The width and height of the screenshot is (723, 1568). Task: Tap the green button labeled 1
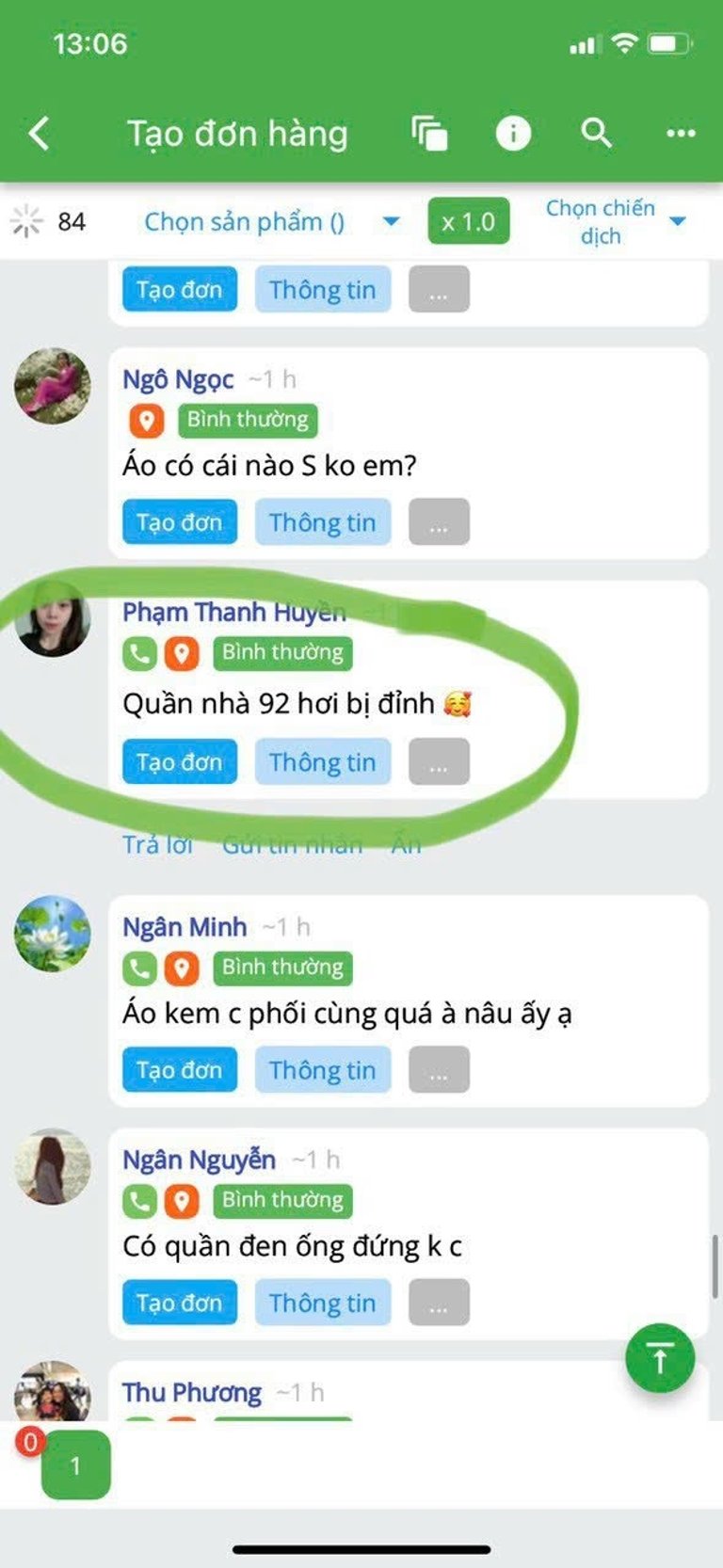tap(75, 1465)
